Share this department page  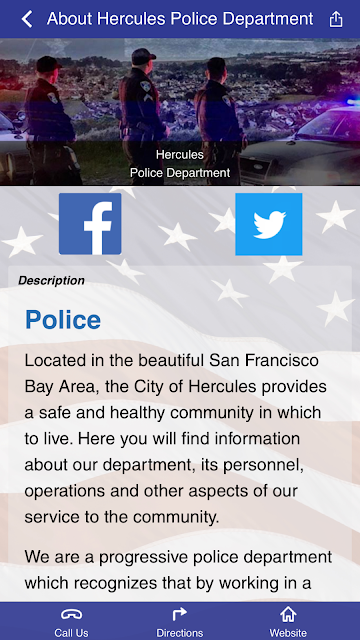coord(336,19)
